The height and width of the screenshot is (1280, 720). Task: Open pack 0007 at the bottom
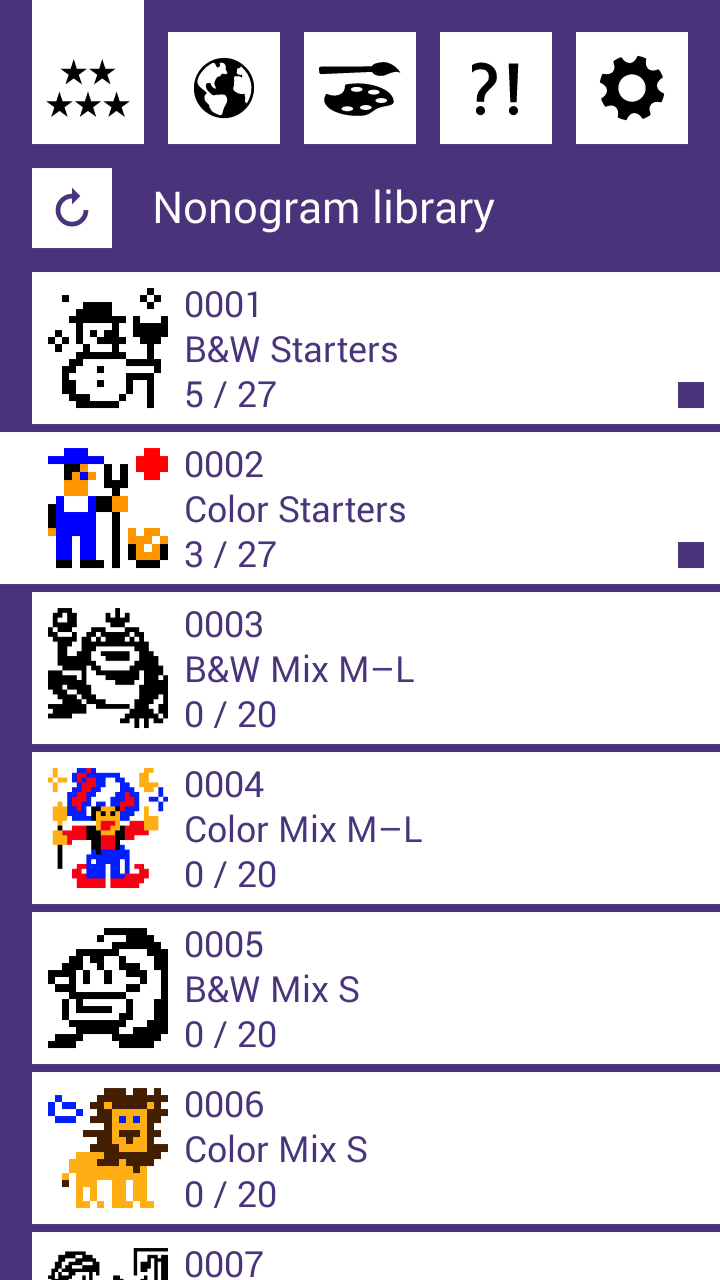(x=376, y=1260)
